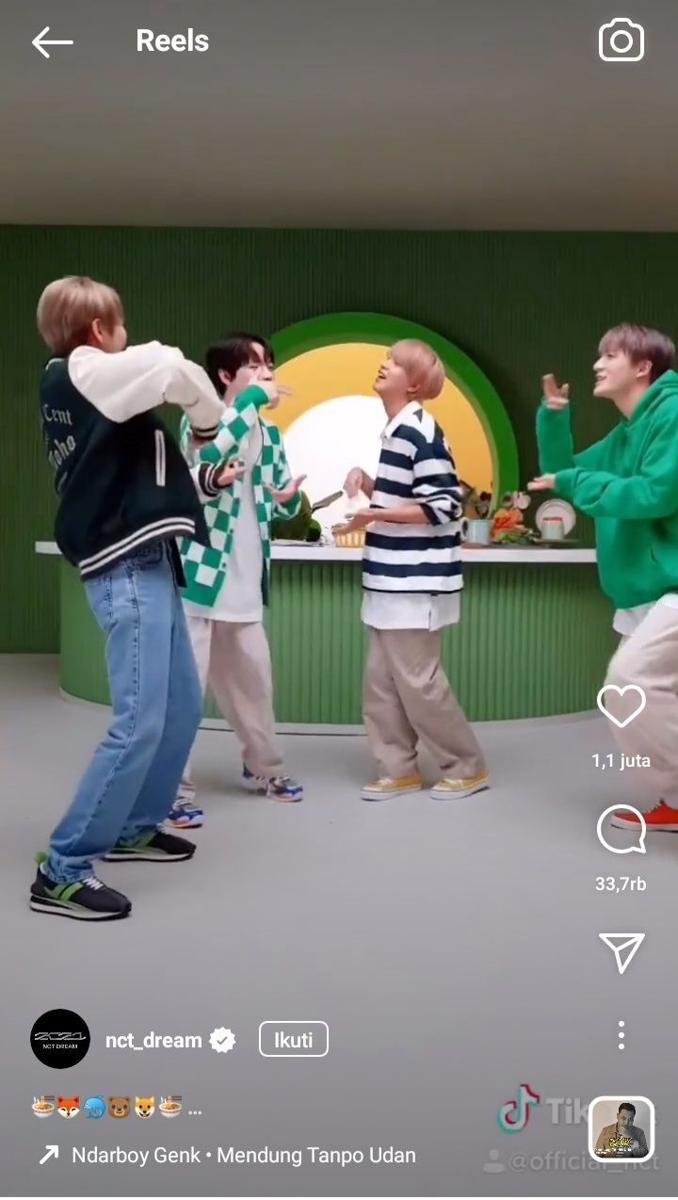678x1200 pixels.
Task: Share this reel via the paper-plane icon
Action: (621, 952)
